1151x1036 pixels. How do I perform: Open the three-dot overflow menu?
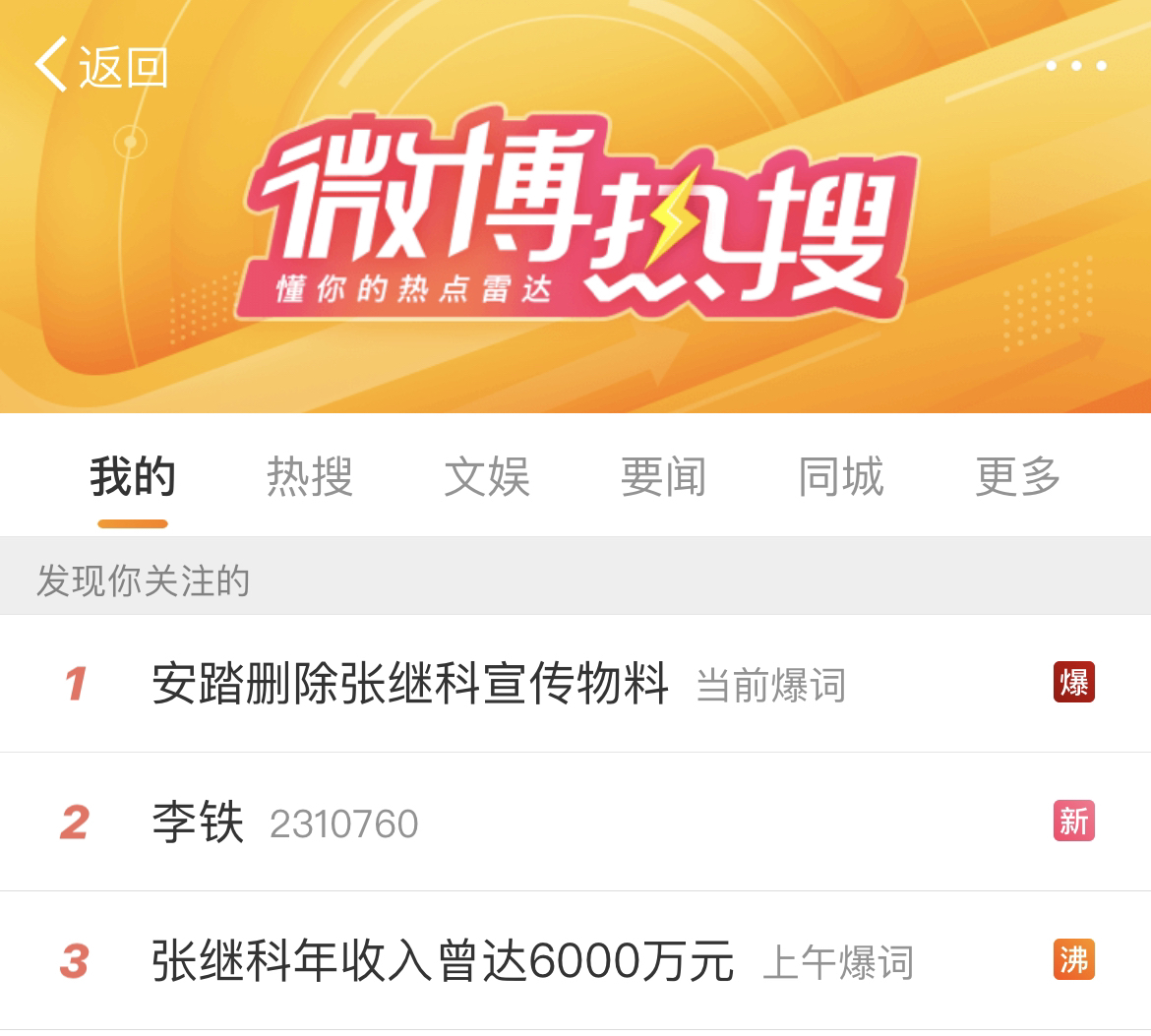[x=1075, y=66]
